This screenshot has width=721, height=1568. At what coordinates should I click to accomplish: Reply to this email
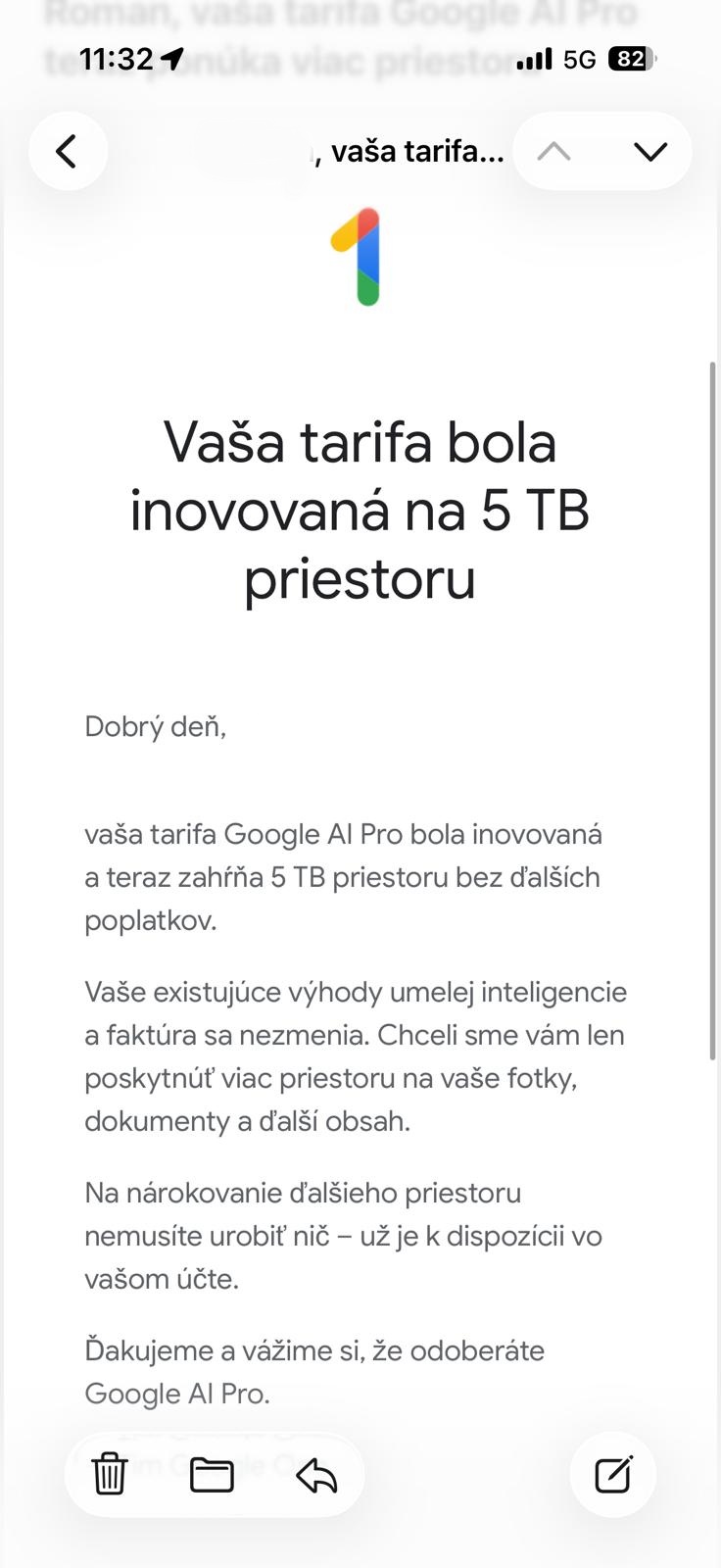[x=316, y=1474]
